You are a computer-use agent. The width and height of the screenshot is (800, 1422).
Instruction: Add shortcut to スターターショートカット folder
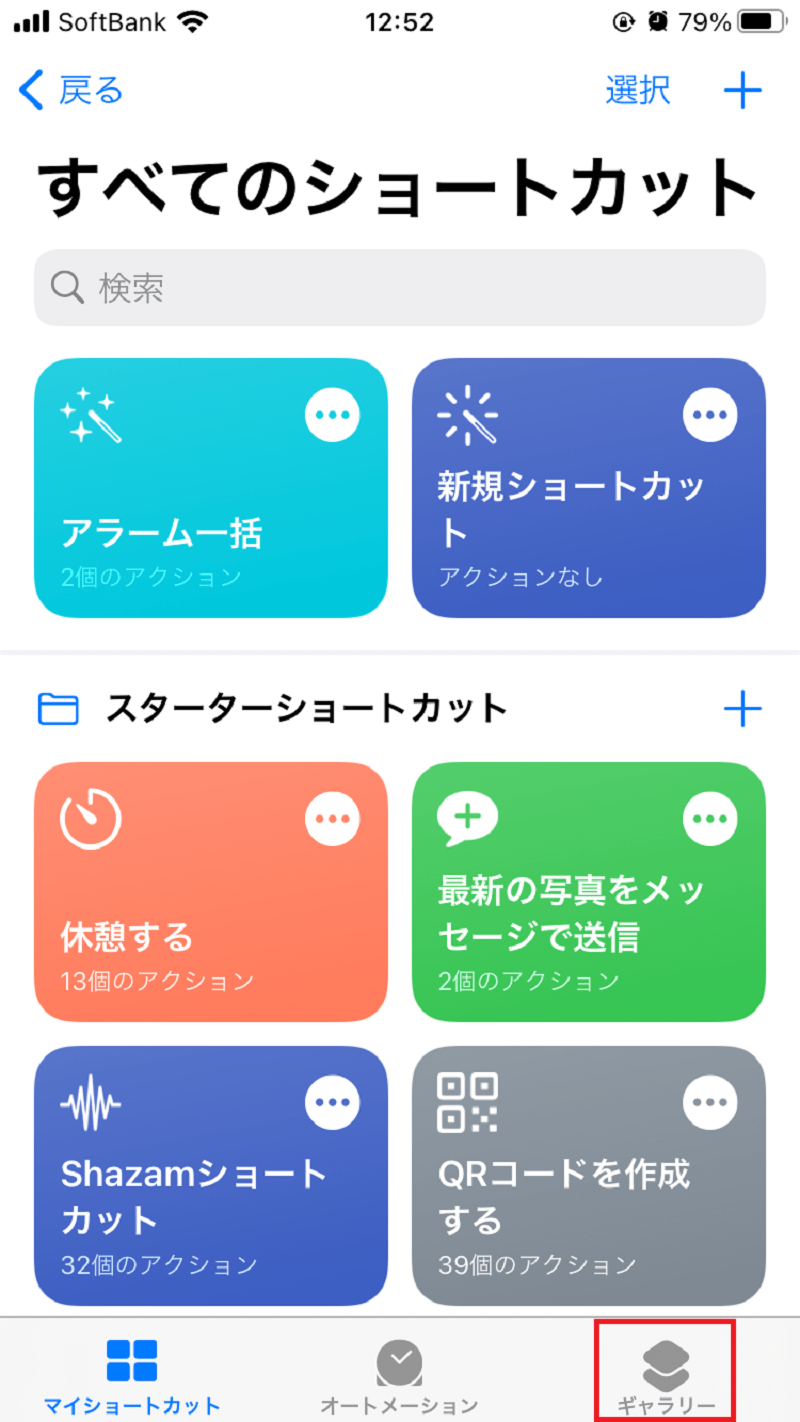tap(742, 710)
